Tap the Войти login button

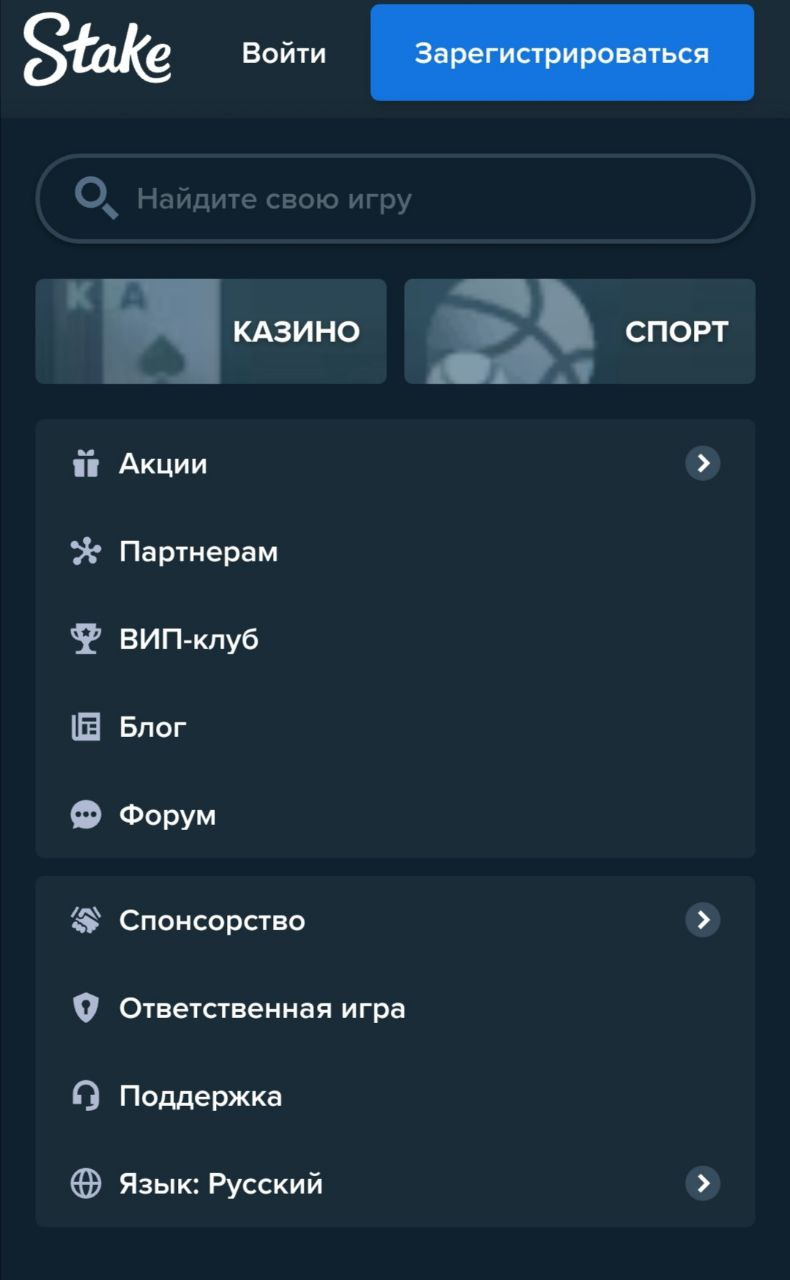click(284, 53)
